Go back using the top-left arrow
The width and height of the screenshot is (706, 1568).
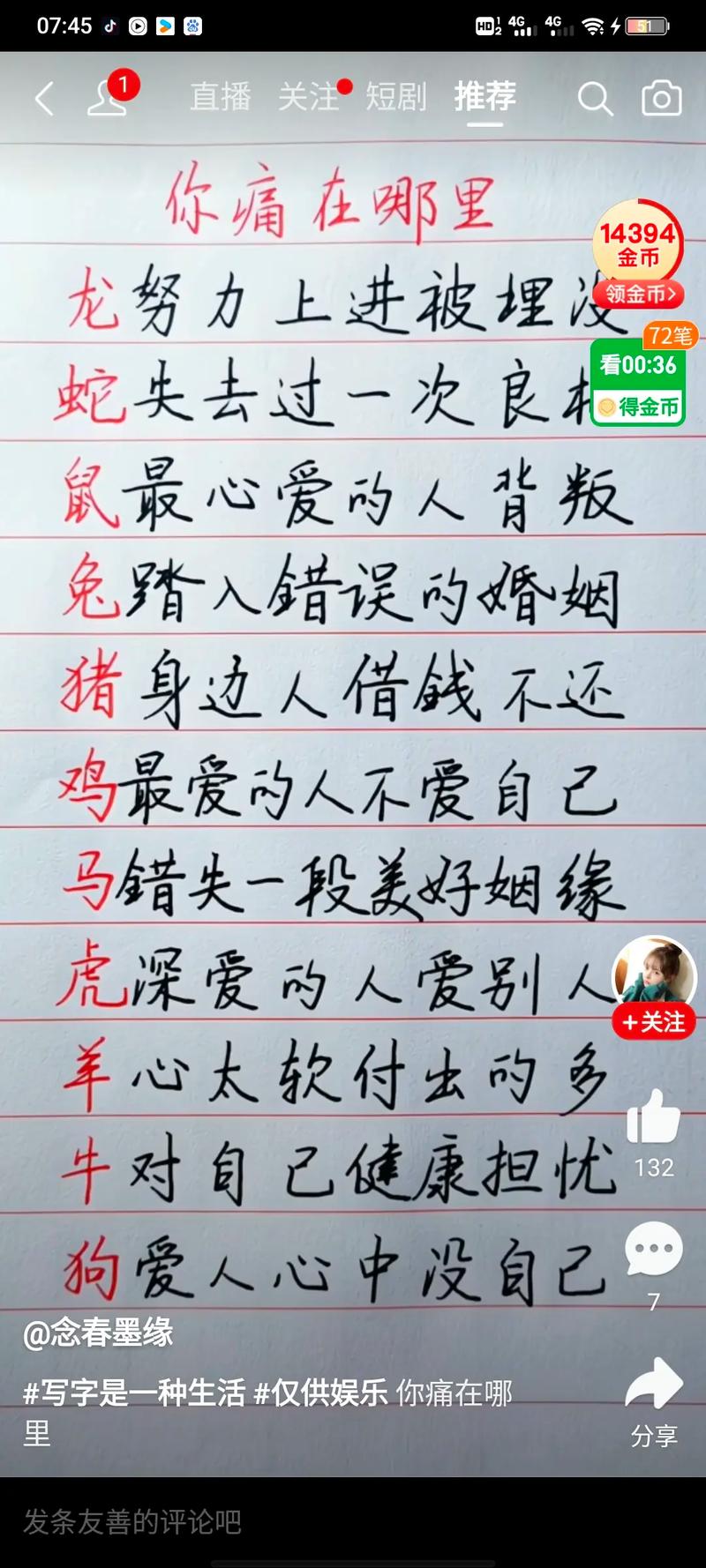tap(44, 98)
